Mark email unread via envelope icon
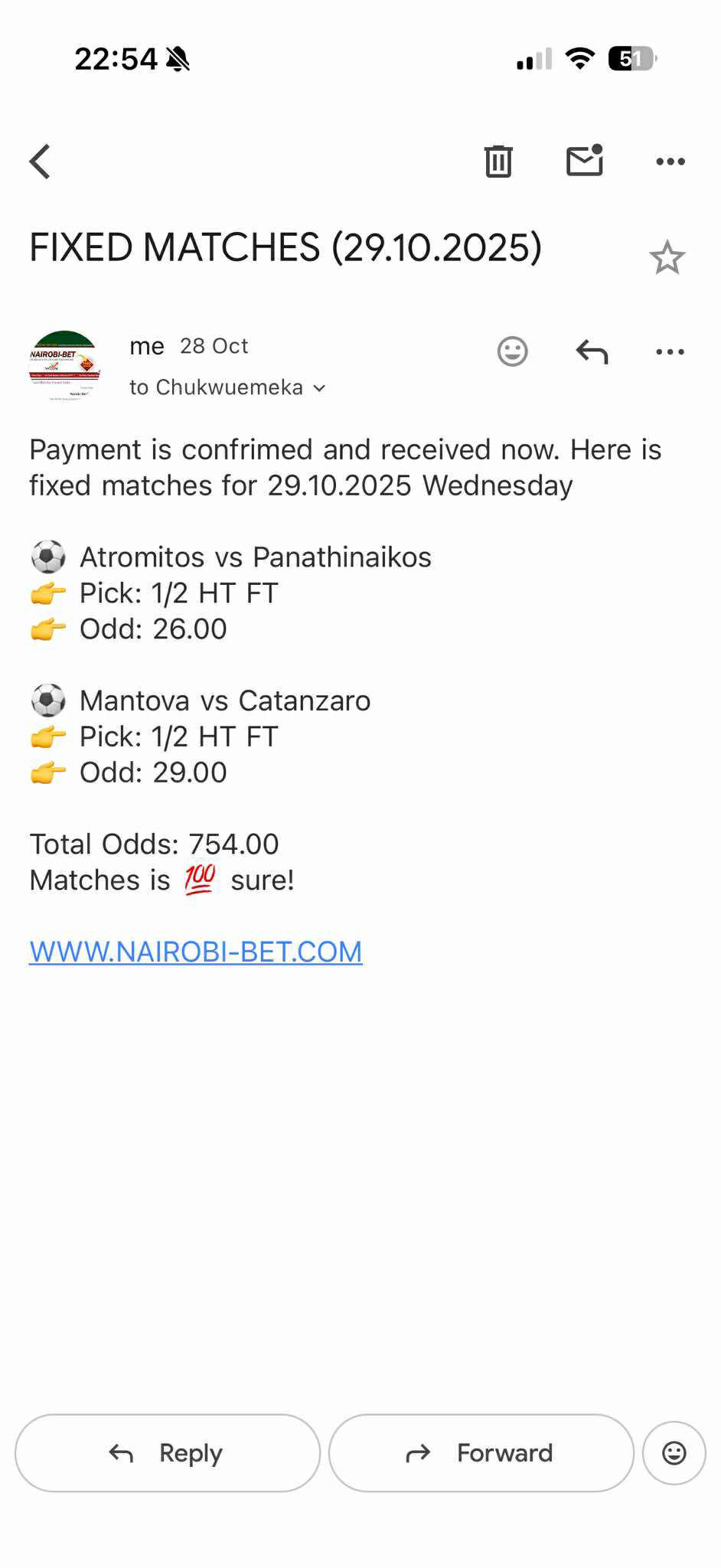This screenshot has width=721, height=1568. (x=585, y=161)
